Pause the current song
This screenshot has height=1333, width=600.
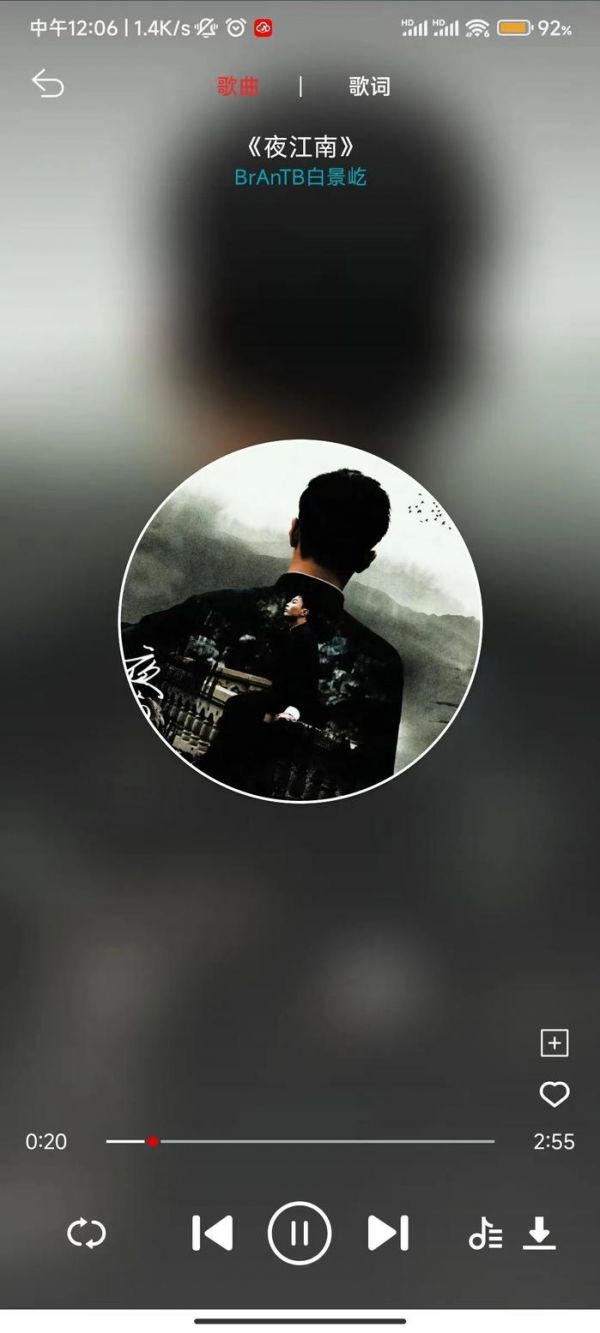(299, 1233)
